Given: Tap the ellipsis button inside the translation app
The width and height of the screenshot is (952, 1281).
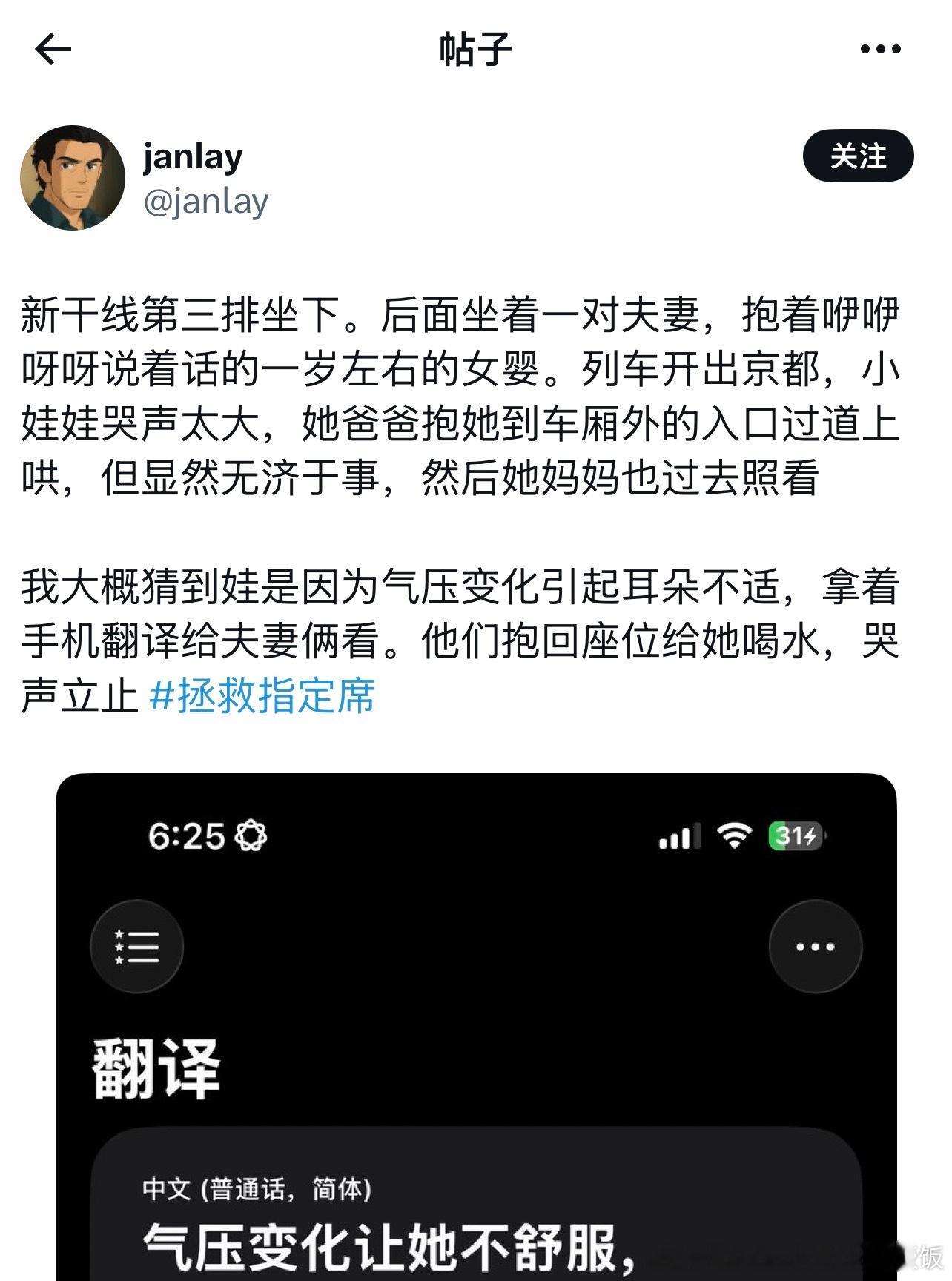Looking at the screenshot, I should click(816, 945).
